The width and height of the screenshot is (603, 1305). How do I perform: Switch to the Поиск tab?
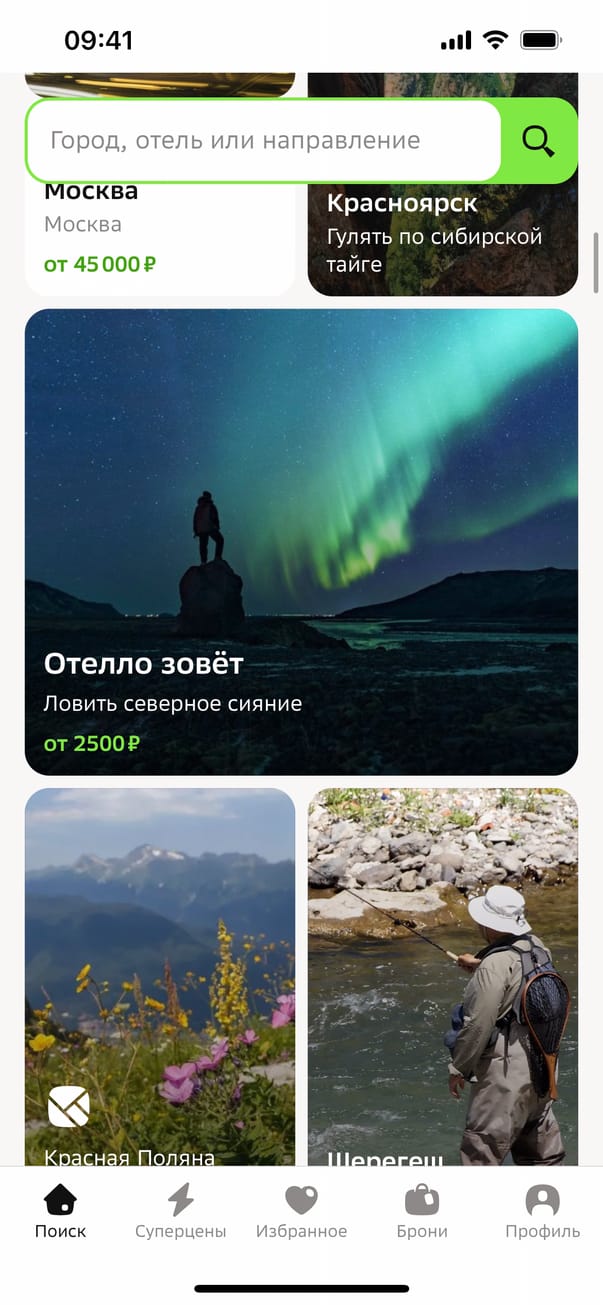61,1211
